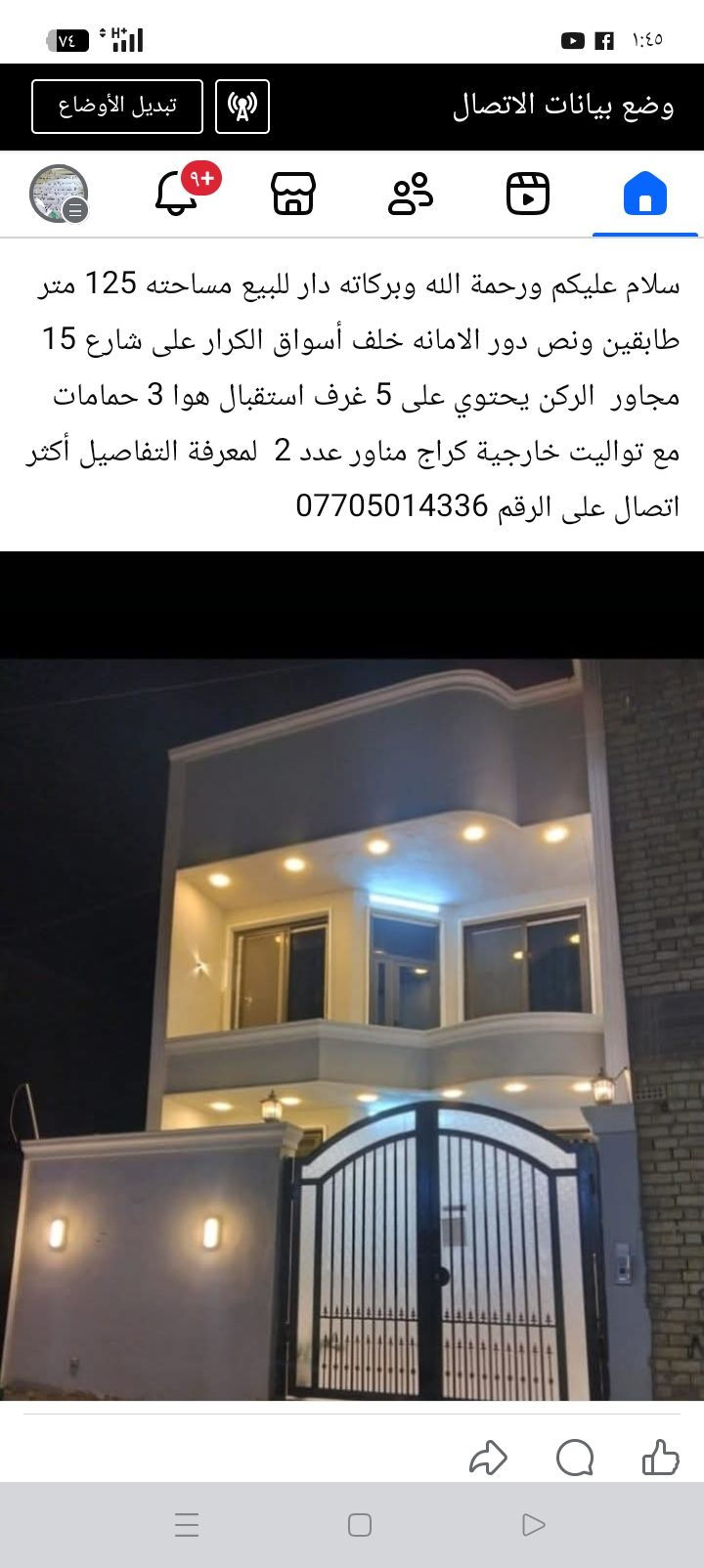704x1568 pixels.
Task: Switch to the Home tab
Action: click(x=644, y=194)
